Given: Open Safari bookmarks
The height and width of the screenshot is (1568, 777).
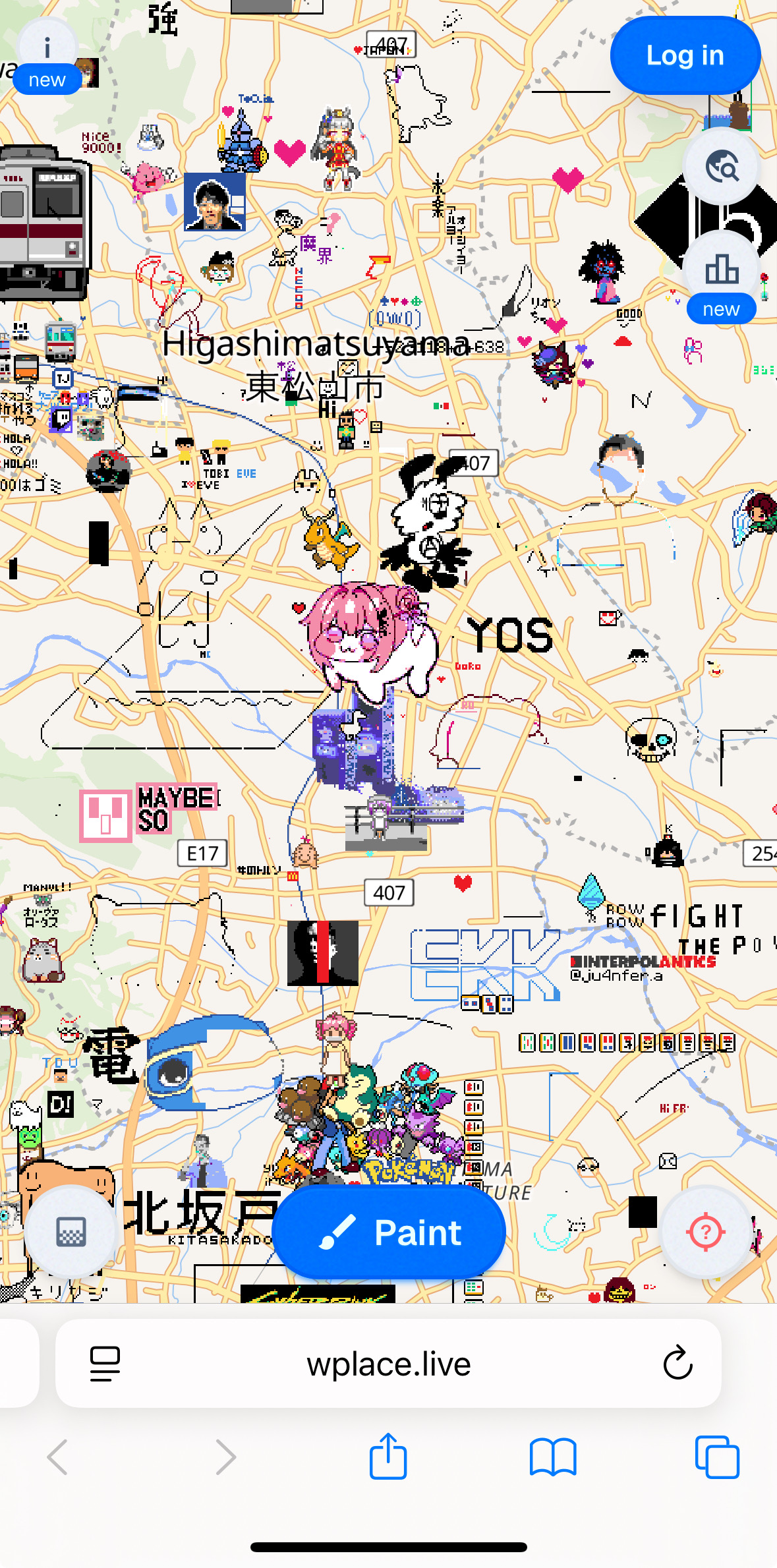Looking at the screenshot, I should pos(553,1457).
